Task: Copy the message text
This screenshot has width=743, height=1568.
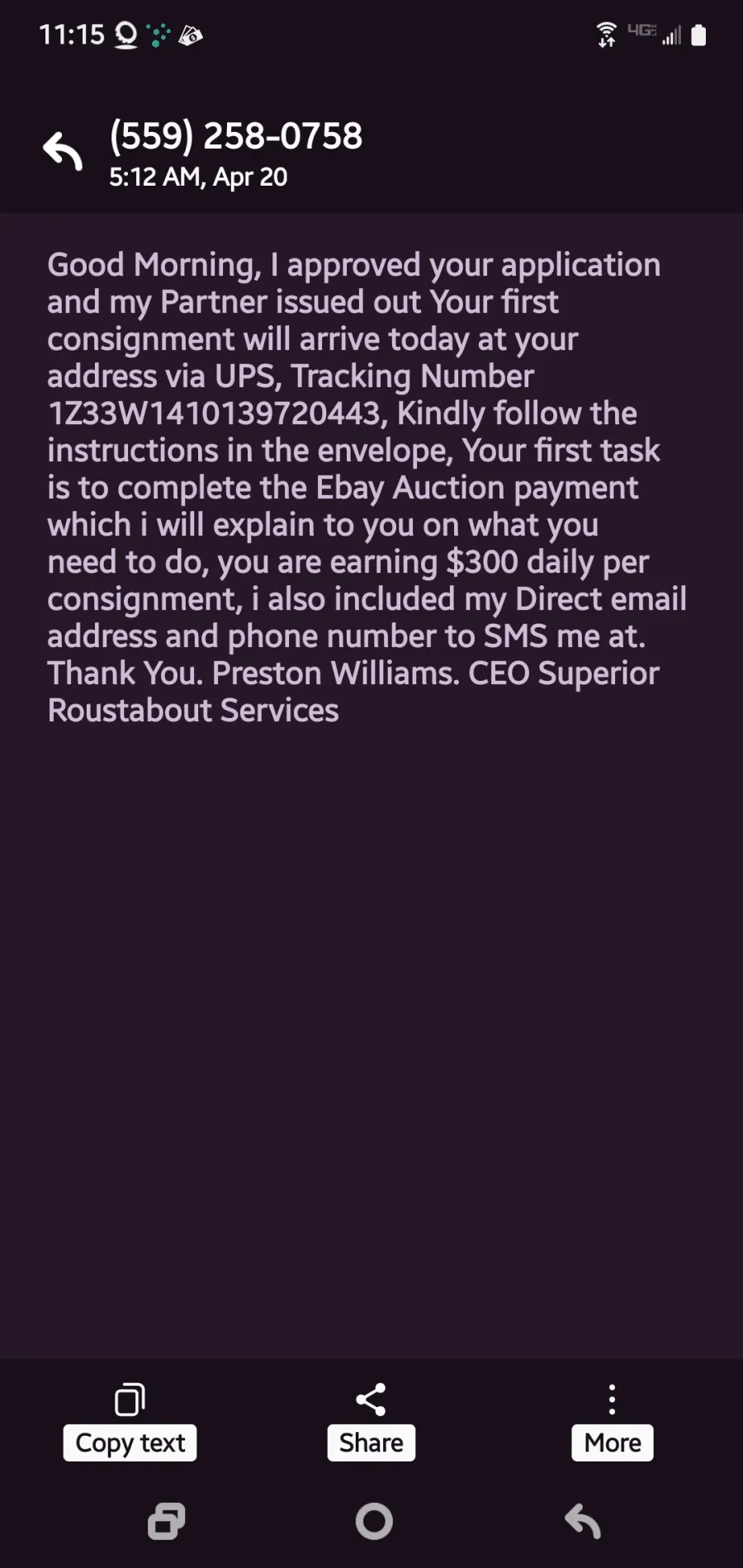Action: 130,1421
